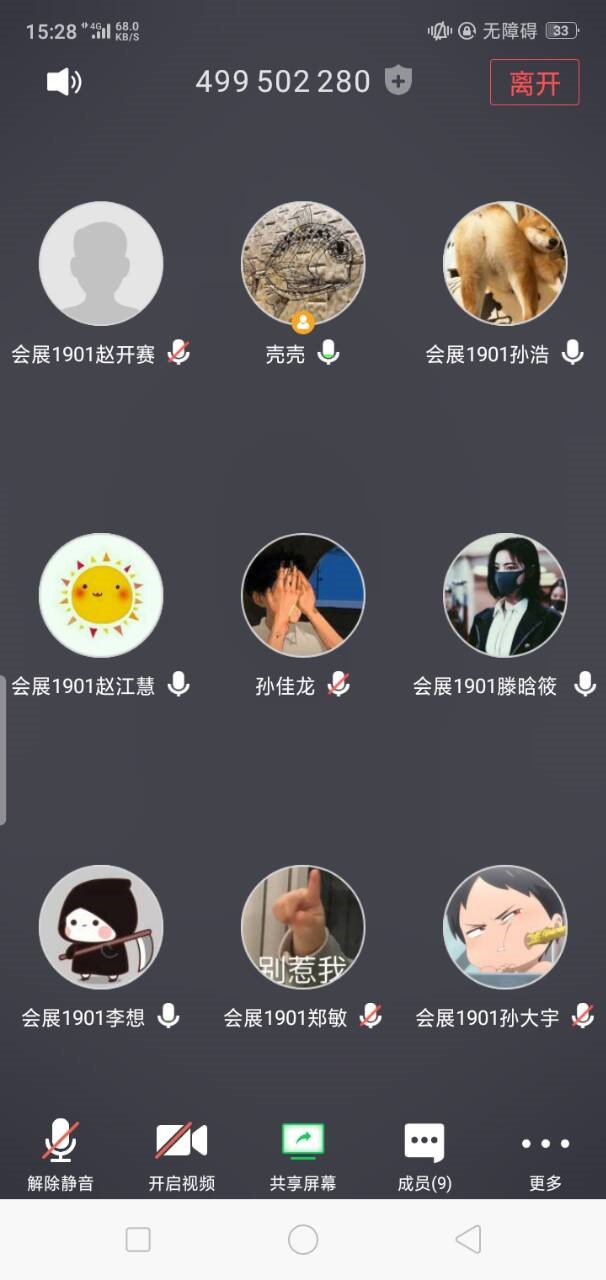Tap the speaker audio icon
This screenshot has height=1280, width=606.
click(x=64, y=82)
